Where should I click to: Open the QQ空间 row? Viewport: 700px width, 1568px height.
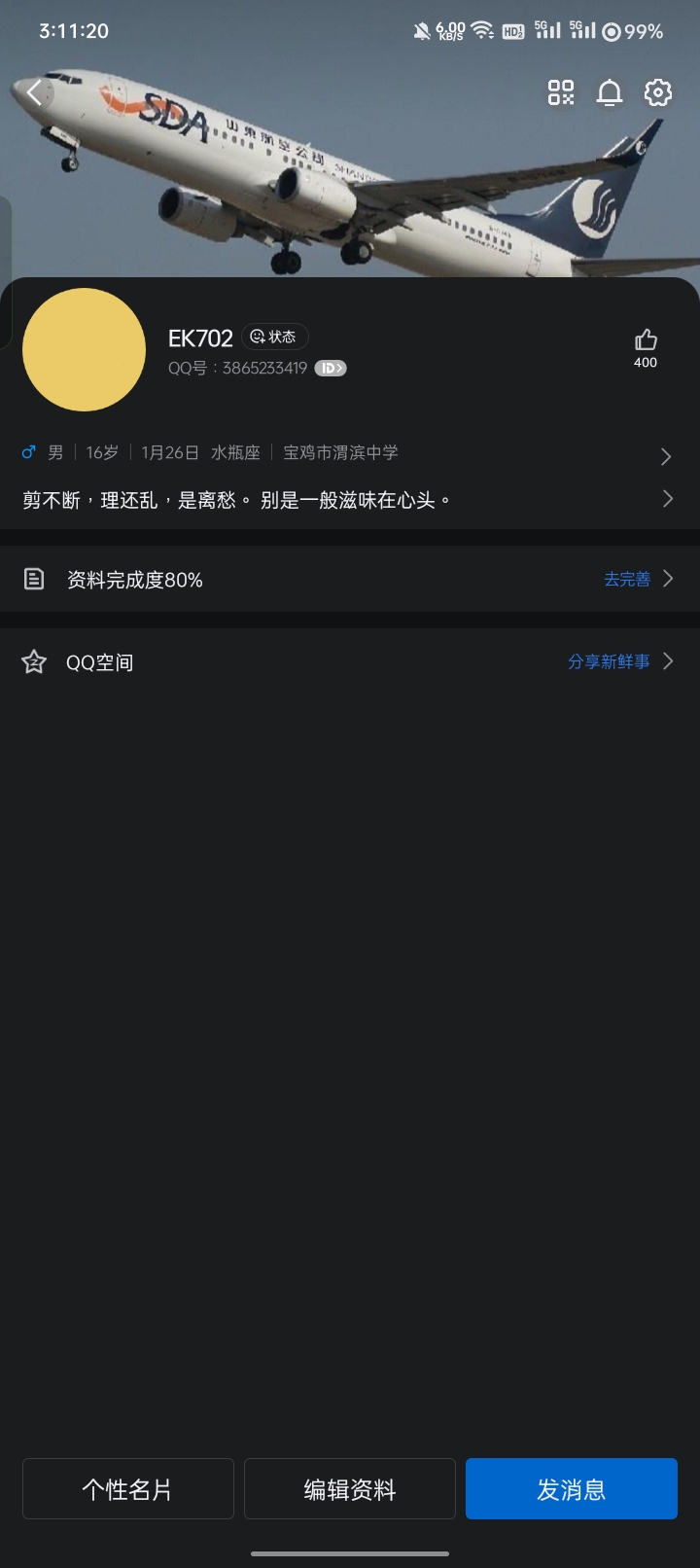350,662
